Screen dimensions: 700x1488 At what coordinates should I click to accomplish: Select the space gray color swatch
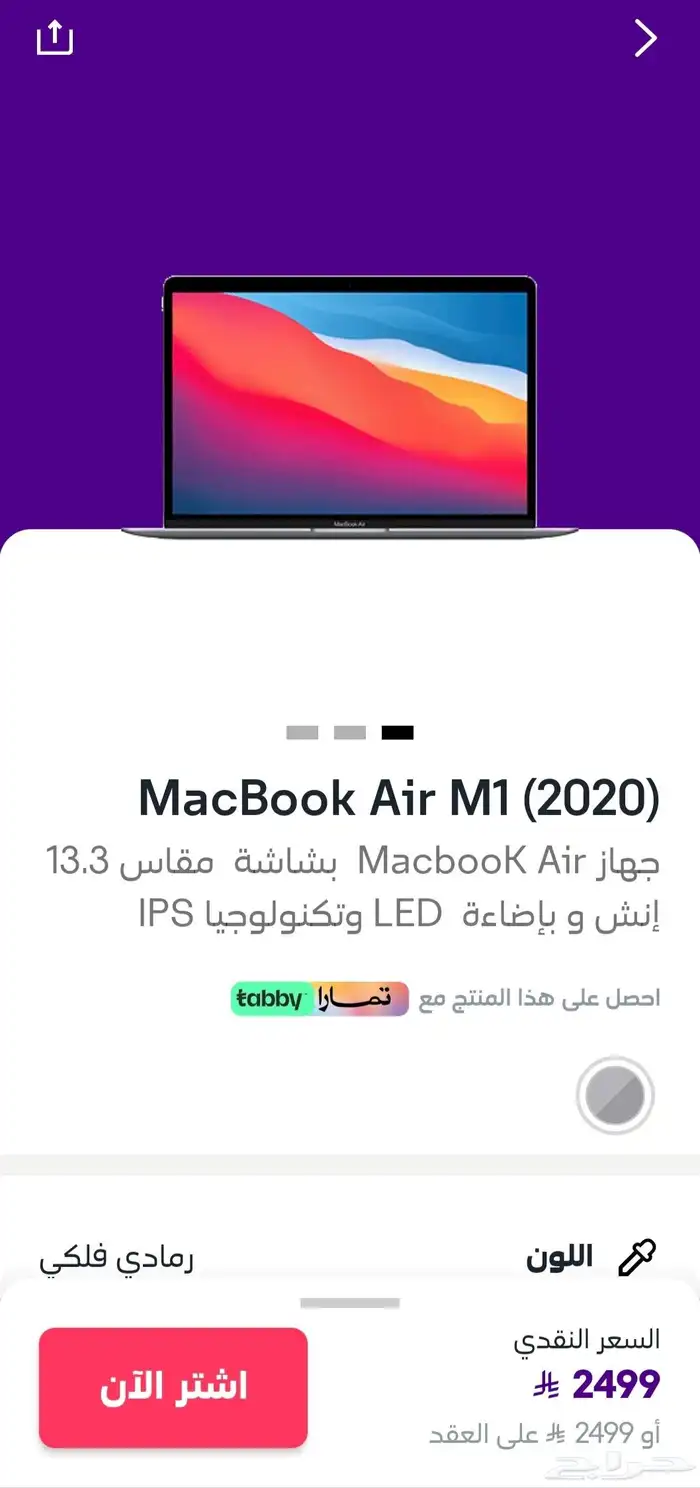point(615,1095)
